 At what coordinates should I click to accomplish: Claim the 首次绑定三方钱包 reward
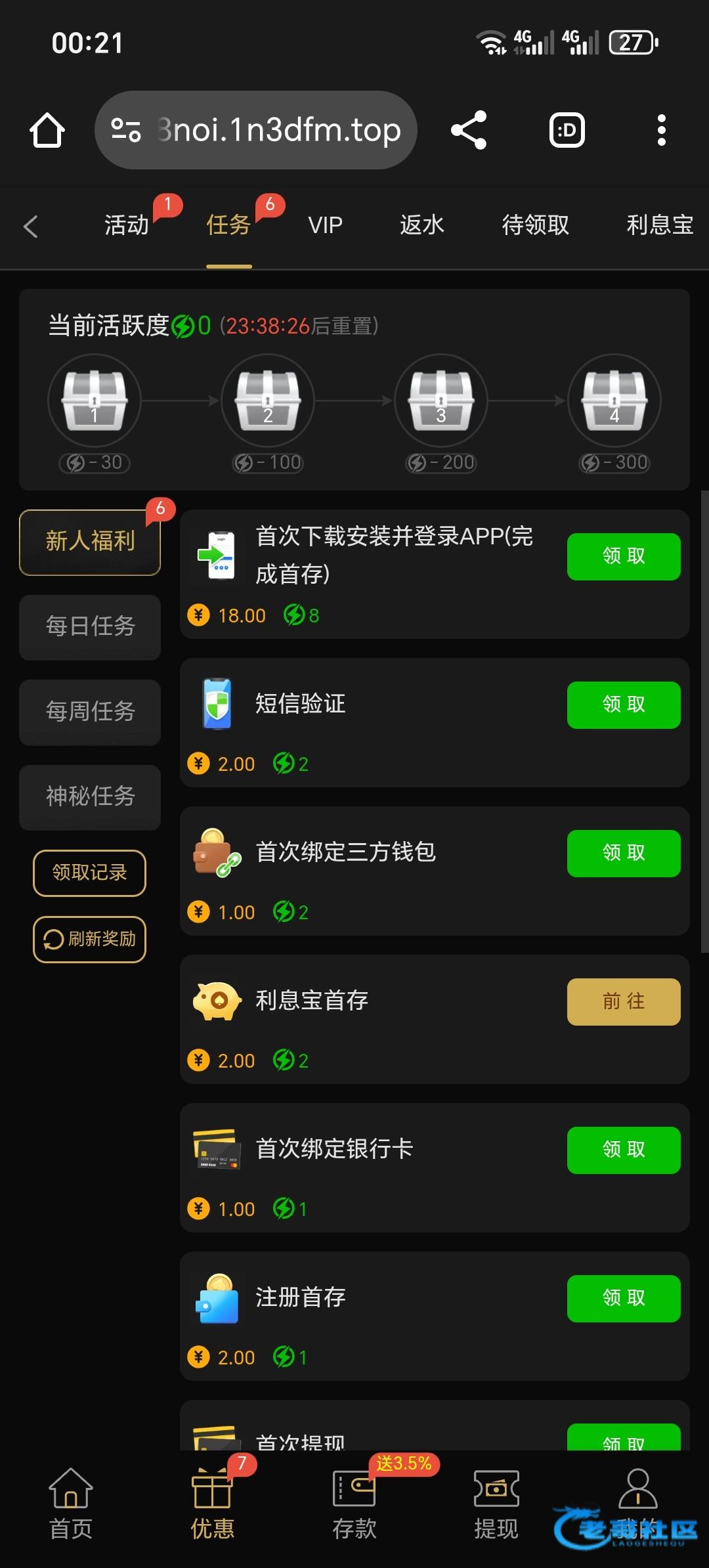click(x=623, y=853)
